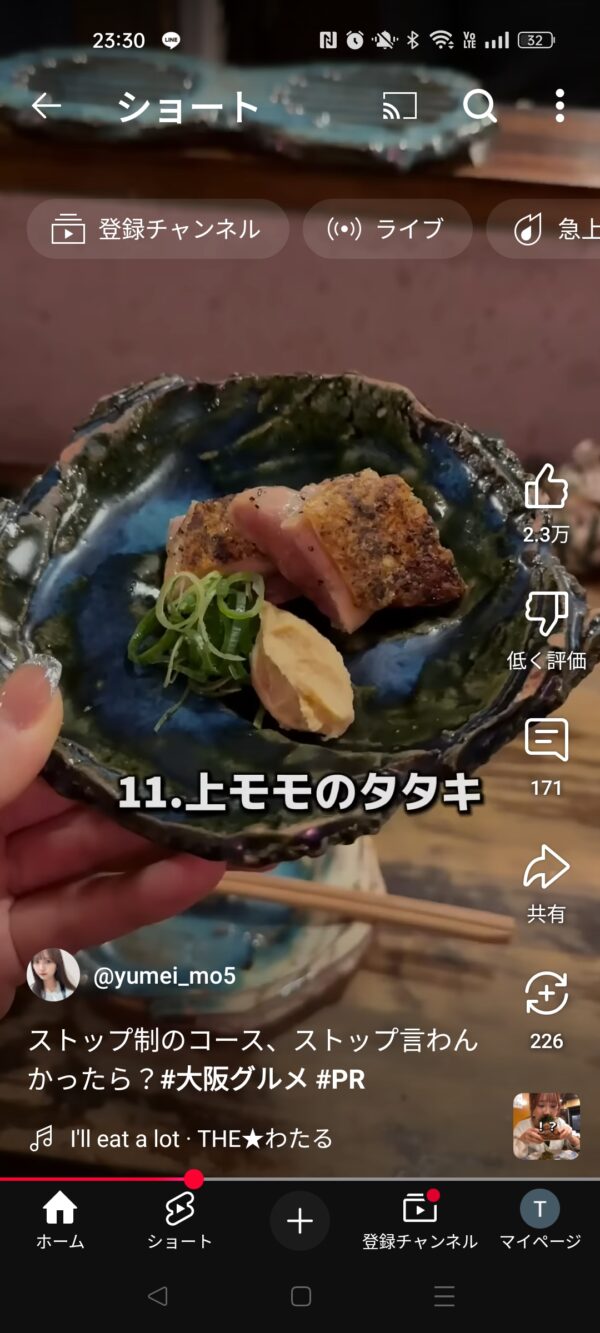Share this Short via 共有
The width and height of the screenshot is (600, 1333).
tap(546, 868)
